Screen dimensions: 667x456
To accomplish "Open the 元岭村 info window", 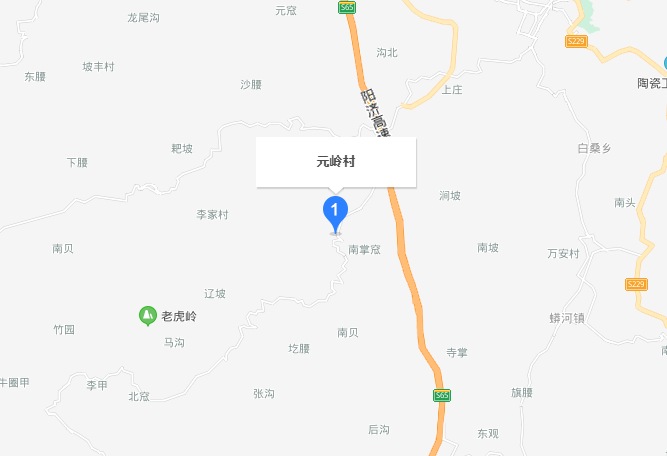I will pyautogui.click(x=335, y=161).
